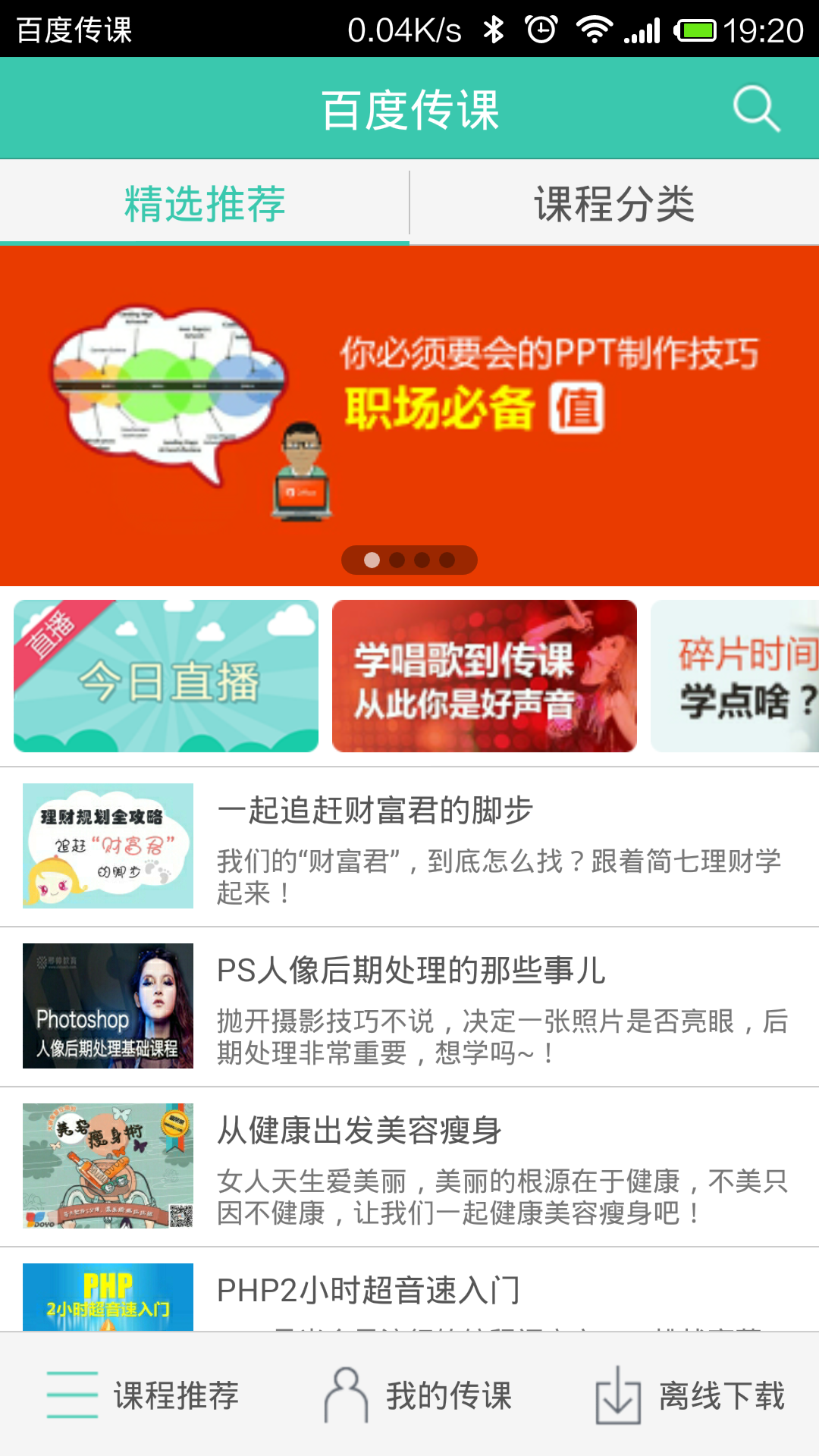
Task: Open course PS人像后期处理的那些事儿
Action: tap(409, 1006)
